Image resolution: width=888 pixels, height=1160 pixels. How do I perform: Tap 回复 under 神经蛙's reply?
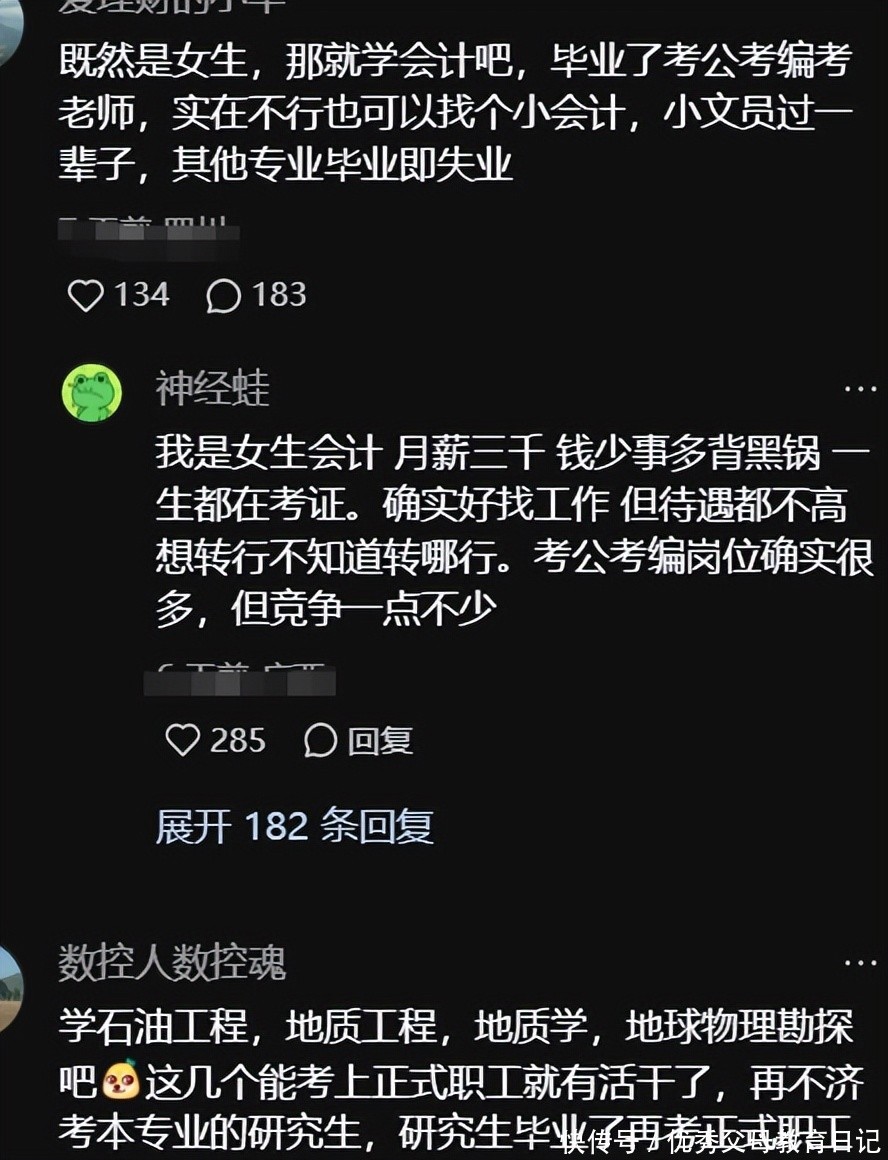(359, 741)
